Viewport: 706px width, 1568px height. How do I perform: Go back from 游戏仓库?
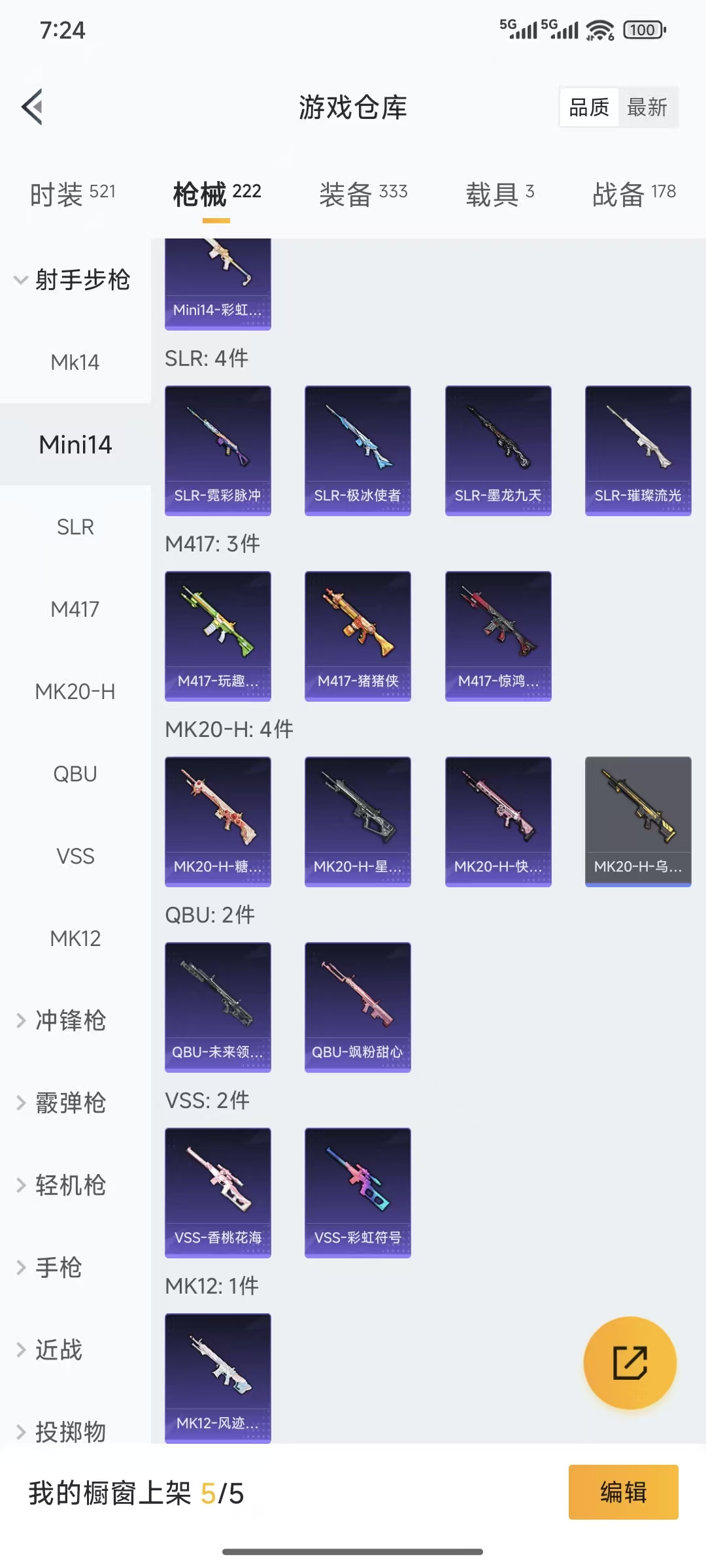(x=33, y=106)
